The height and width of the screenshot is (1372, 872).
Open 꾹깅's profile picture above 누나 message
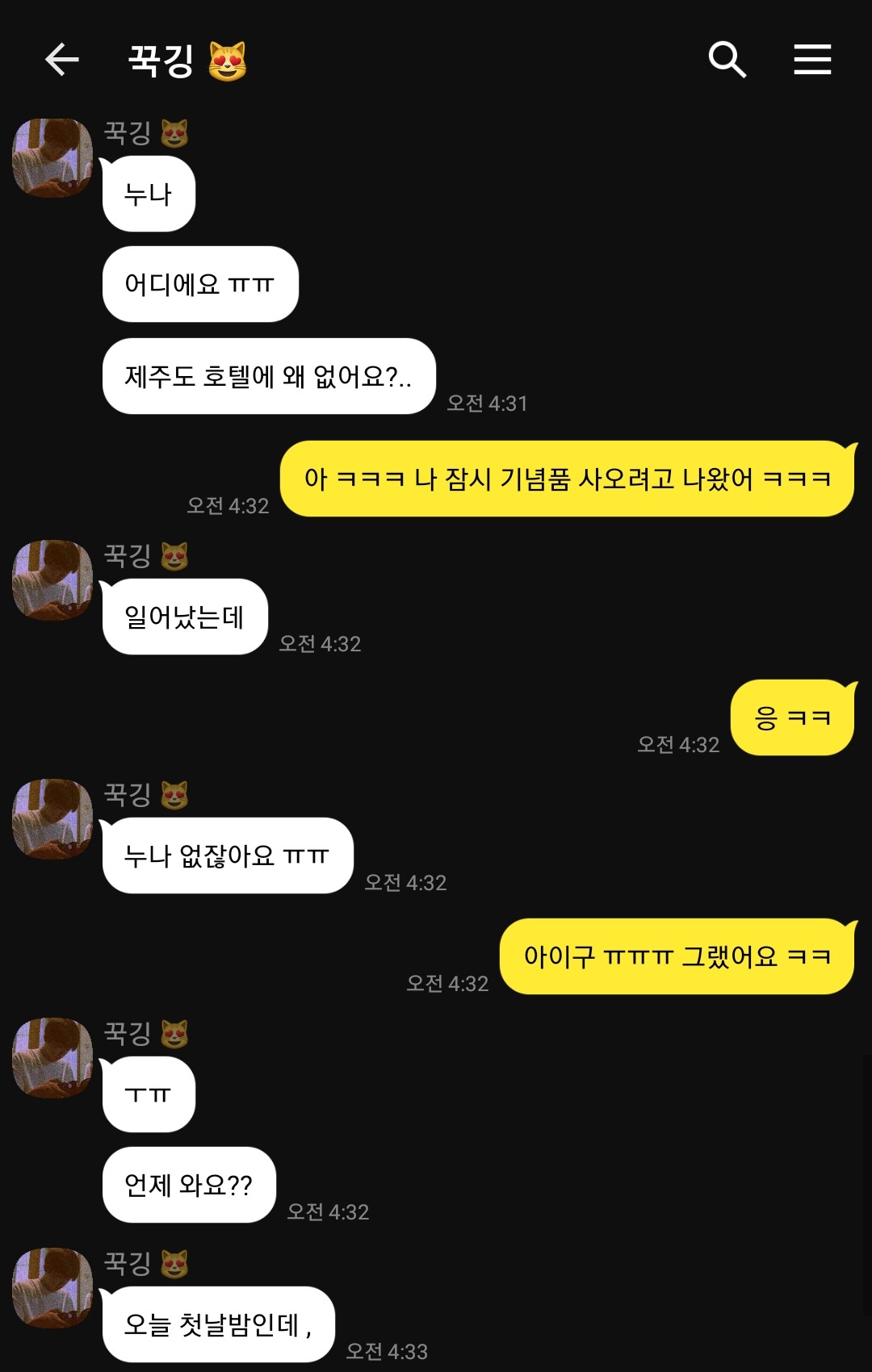coord(52,158)
